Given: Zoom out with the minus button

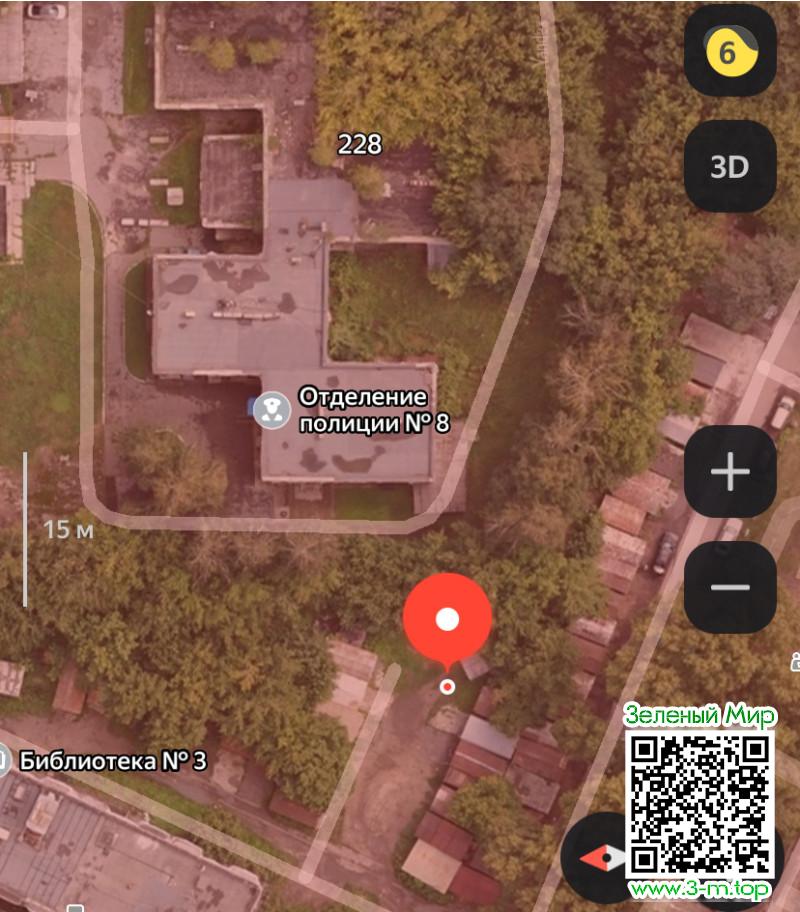Looking at the screenshot, I should coord(729,587).
